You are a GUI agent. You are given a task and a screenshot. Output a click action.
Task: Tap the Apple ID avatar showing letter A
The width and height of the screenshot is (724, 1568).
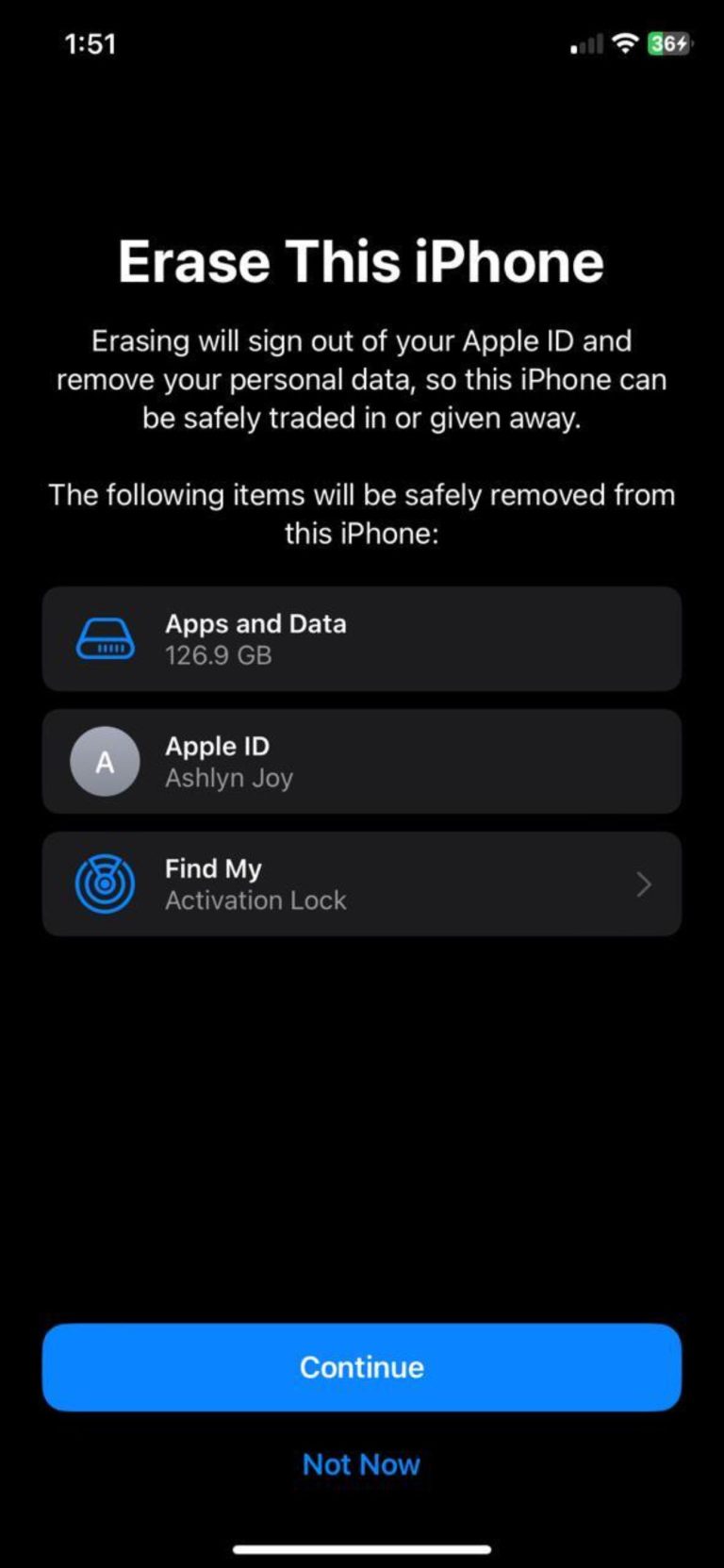pyautogui.click(x=106, y=761)
